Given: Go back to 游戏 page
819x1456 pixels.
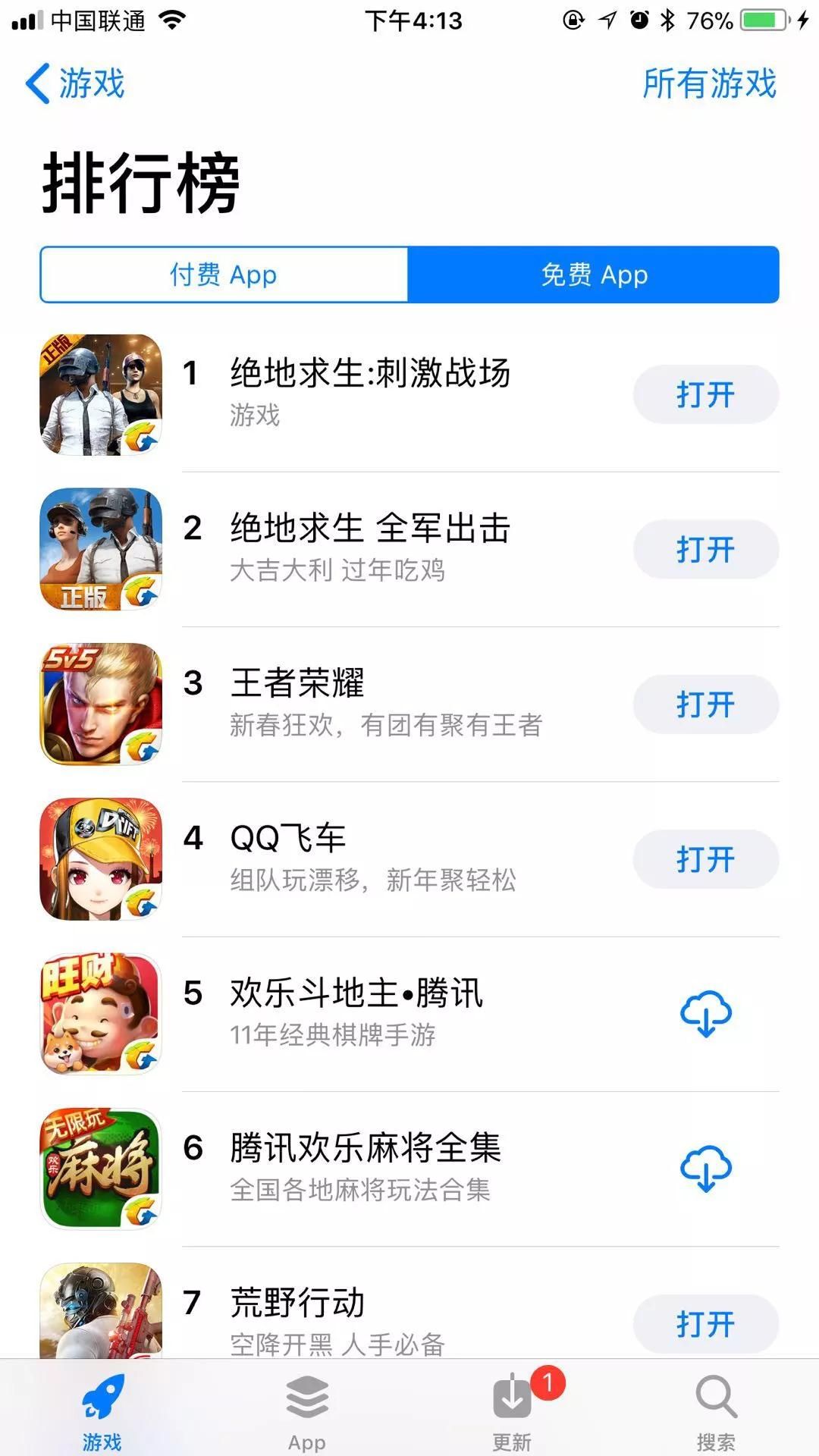Looking at the screenshot, I should tap(74, 83).
